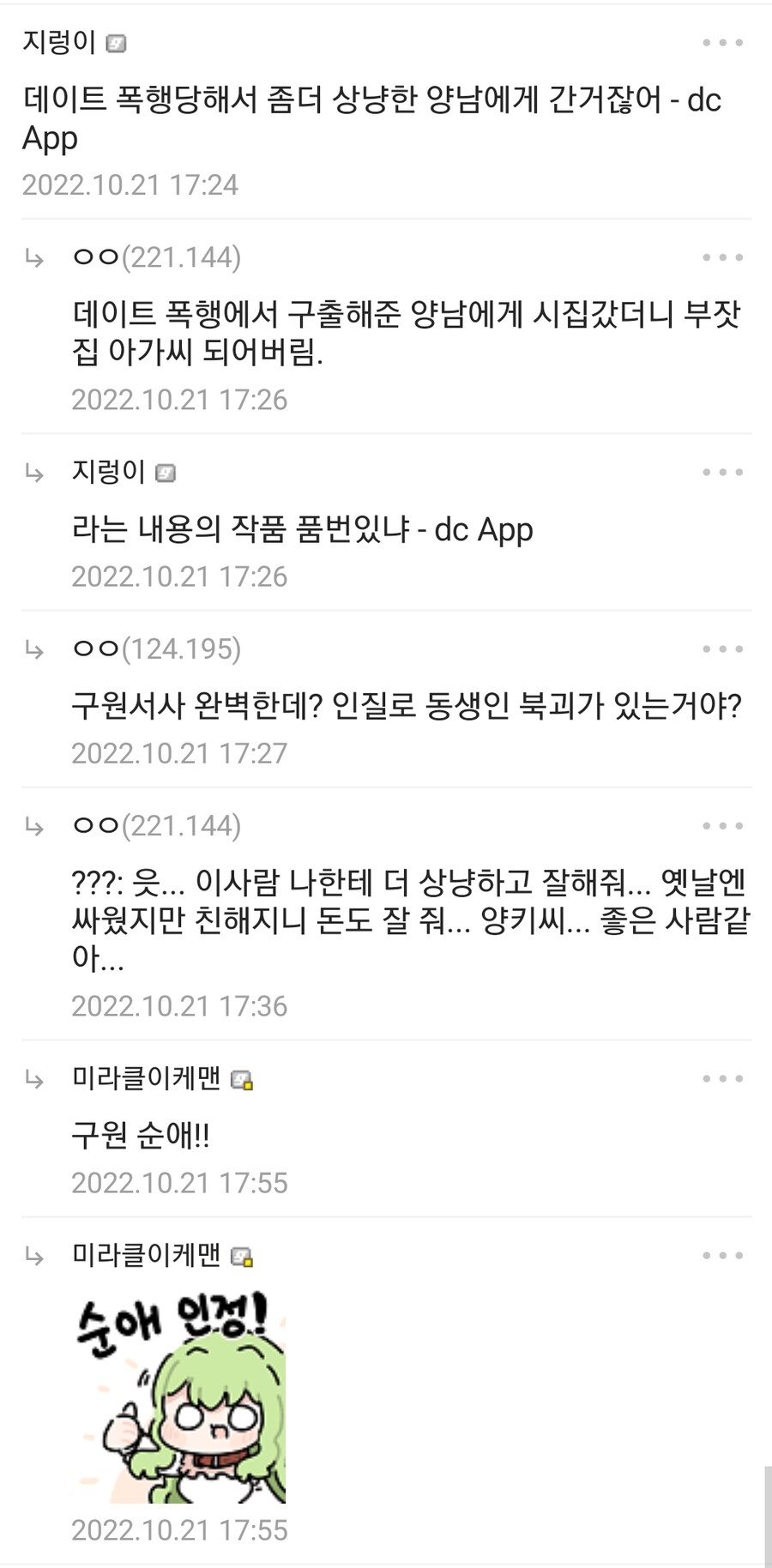View 미라클이케맨's profile on 구원 순애!! reply
Image resolution: width=772 pixels, height=1568 pixels.
pyautogui.click(x=146, y=1078)
